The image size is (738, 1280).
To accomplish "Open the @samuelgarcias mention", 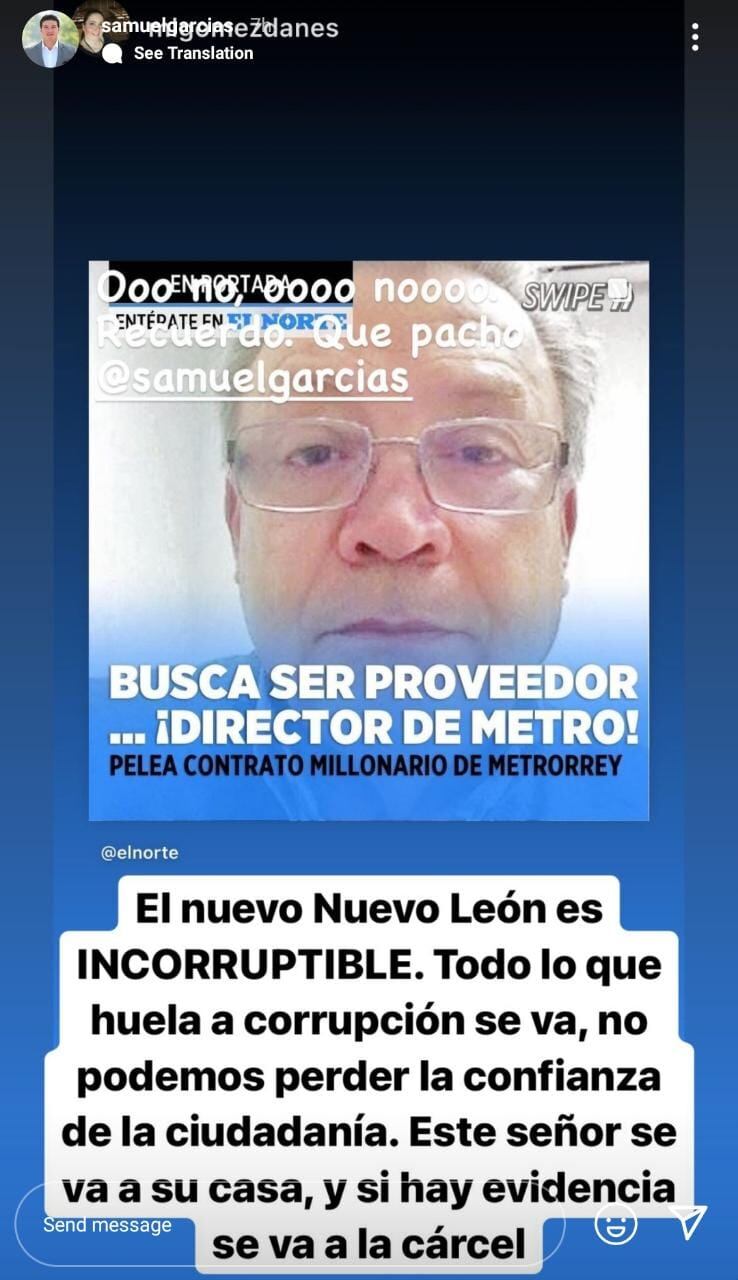I will tap(252, 379).
